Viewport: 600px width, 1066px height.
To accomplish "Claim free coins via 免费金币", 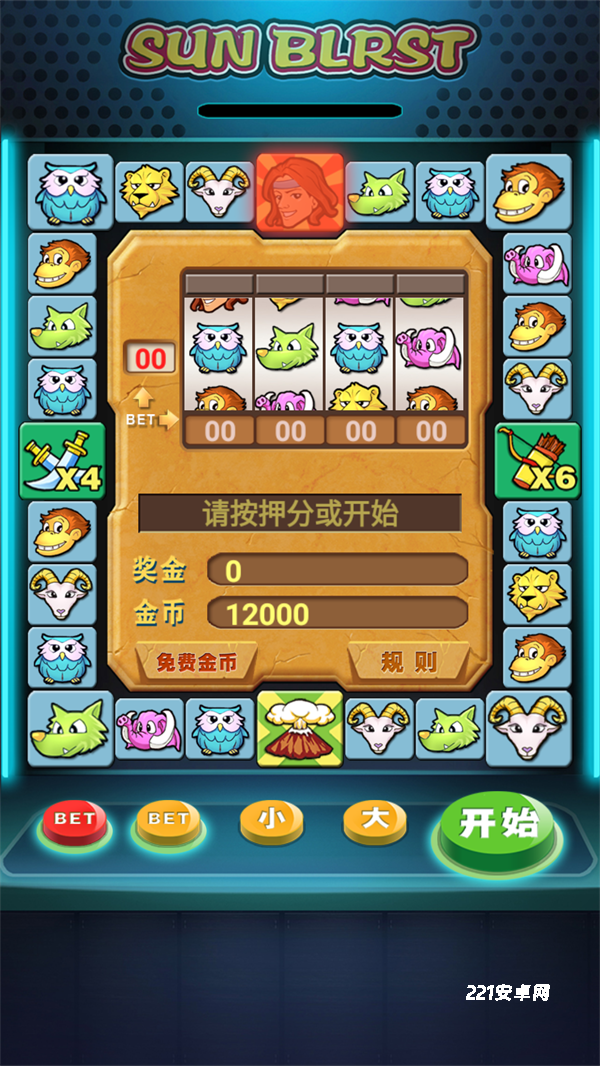I will 196,662.
